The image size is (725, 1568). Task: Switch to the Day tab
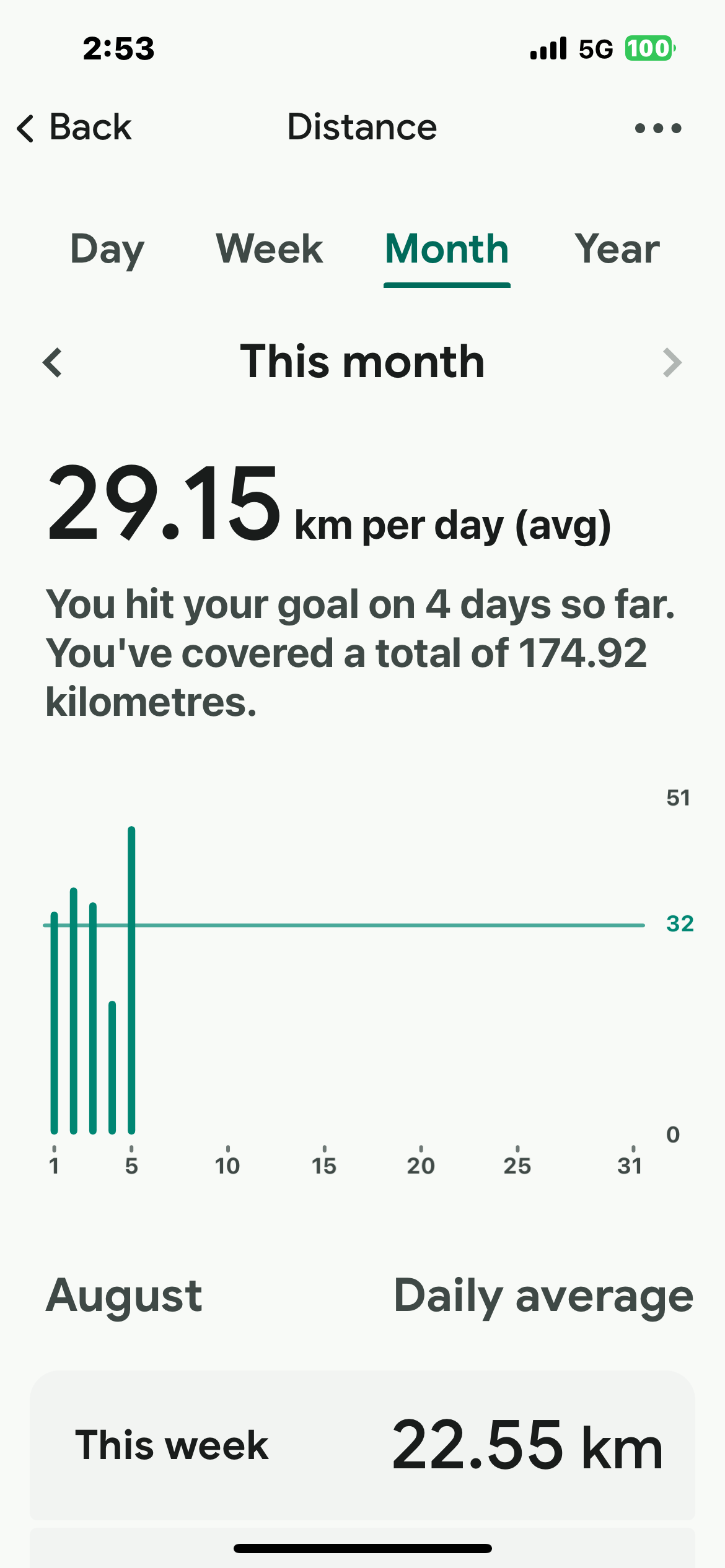point(107,249)
